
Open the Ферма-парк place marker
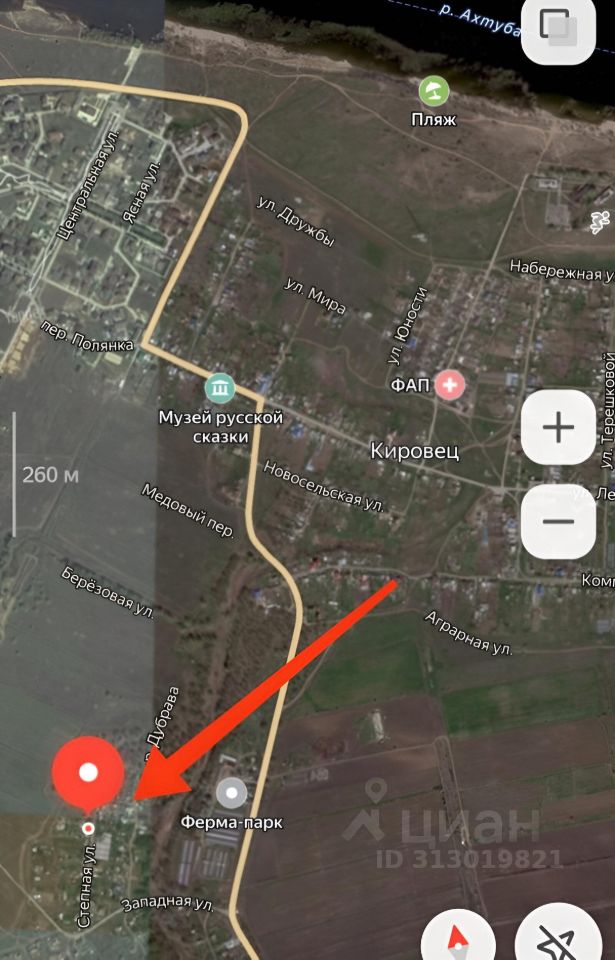click(232, 795)
